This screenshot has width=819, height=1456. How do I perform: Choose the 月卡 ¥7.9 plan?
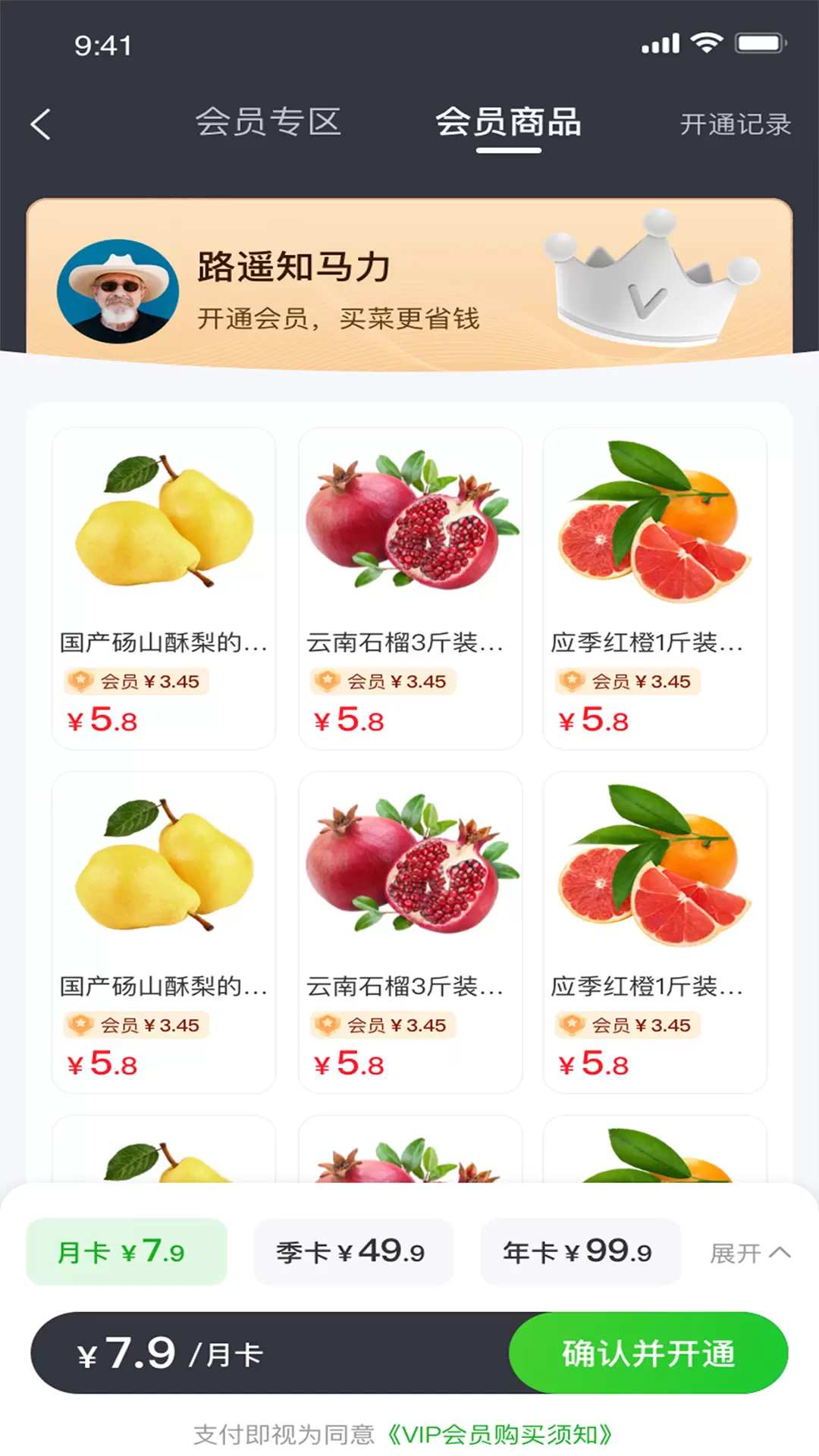pos(127,1252)
